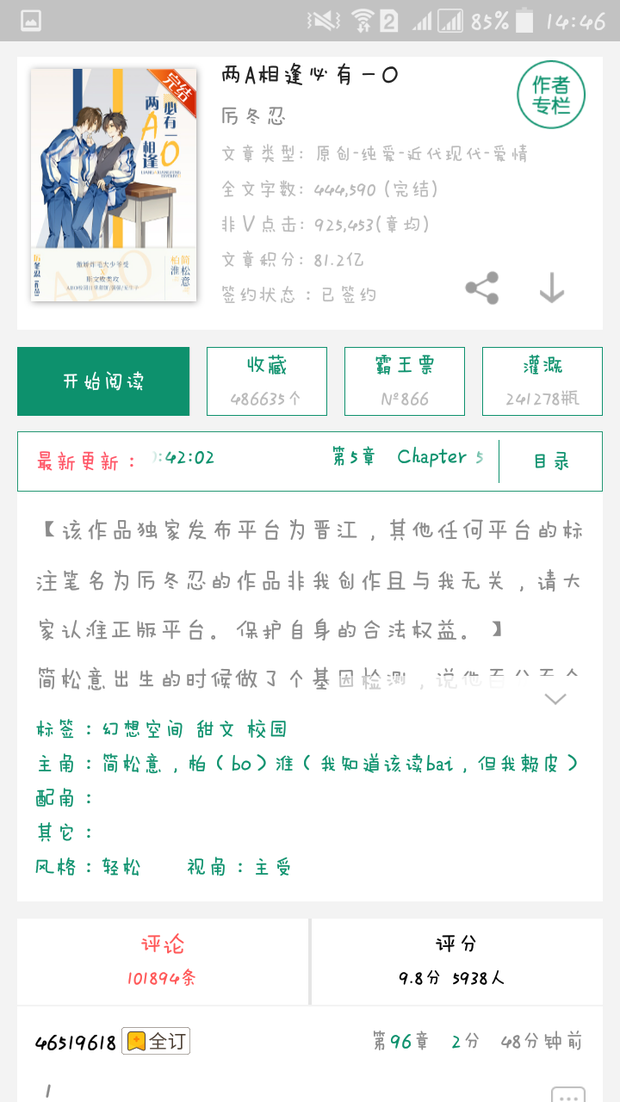The width and height of the screenshot is (620, 1102).
Task: Switch to the 评论 comments tab
Action: pos(162,961)
